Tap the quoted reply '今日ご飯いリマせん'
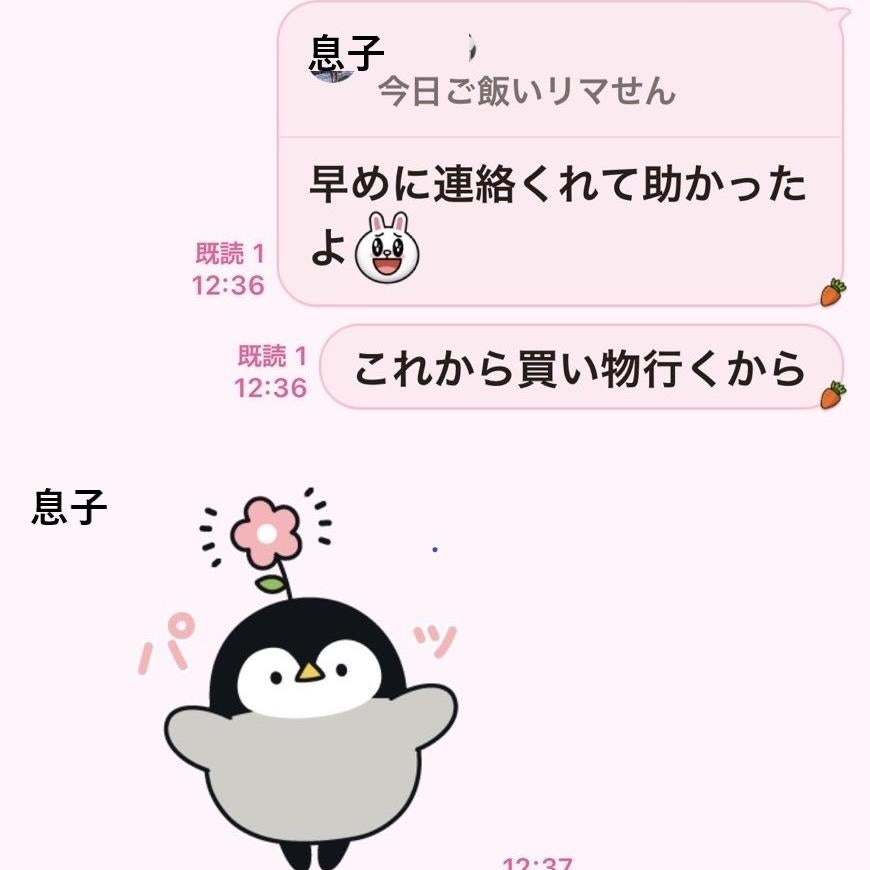Image resolution: width=870 pixels, height=870 pixels. point(527,92)
